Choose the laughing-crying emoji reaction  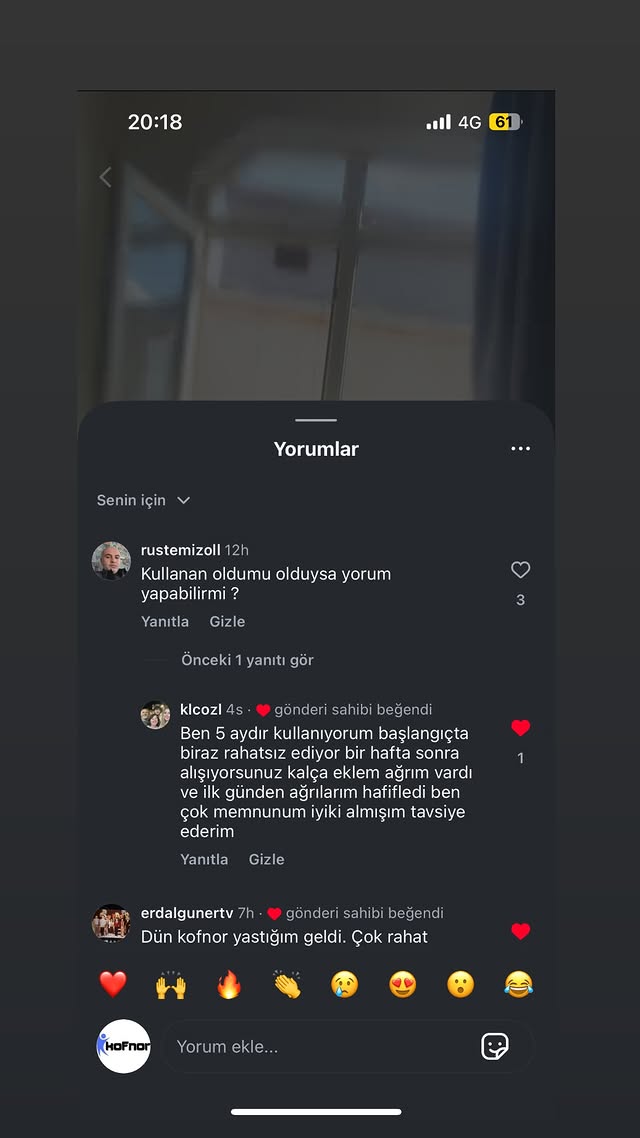pos(518,985)
